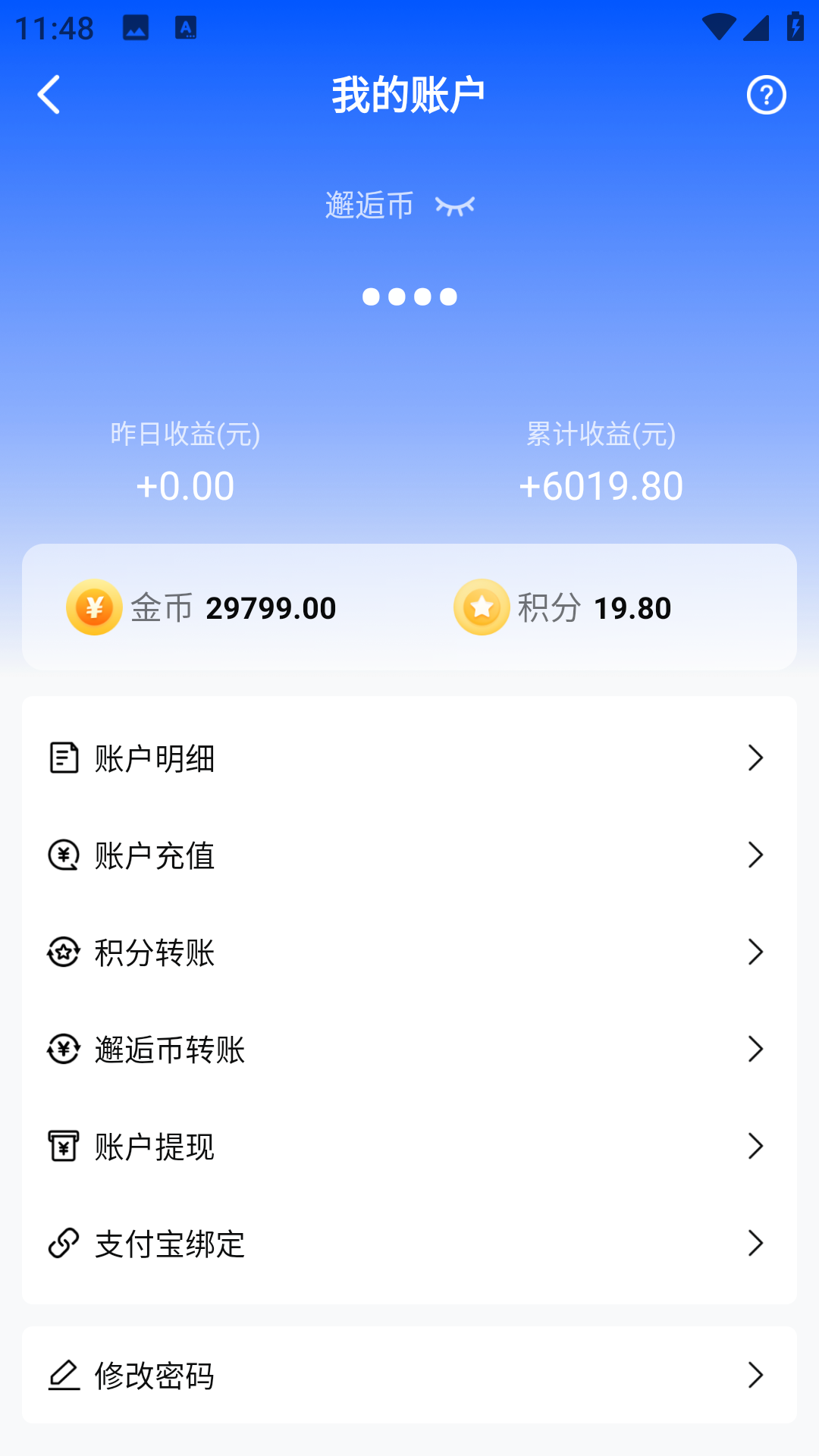
Task: Open 账户充值 to recharge account
Action: (x=409, y=855)
